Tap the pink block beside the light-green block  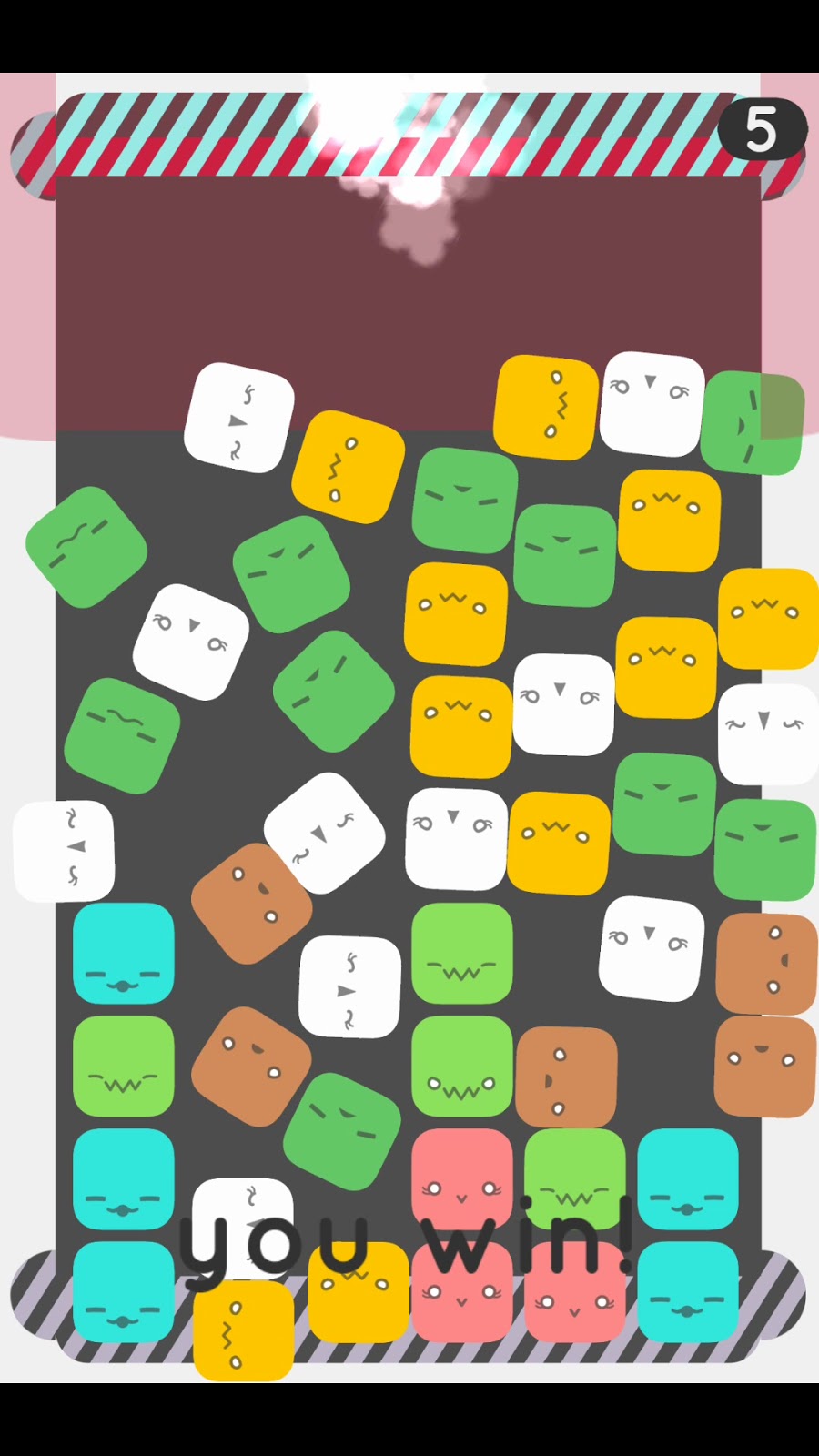(461, 1174)
